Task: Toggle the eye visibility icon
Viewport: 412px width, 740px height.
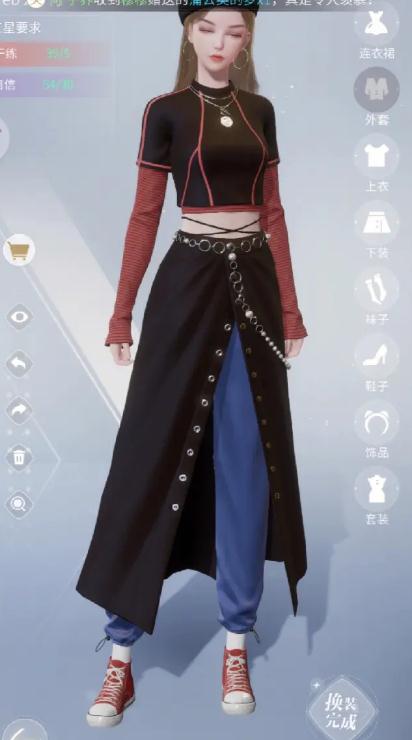Action: point(19,317)
